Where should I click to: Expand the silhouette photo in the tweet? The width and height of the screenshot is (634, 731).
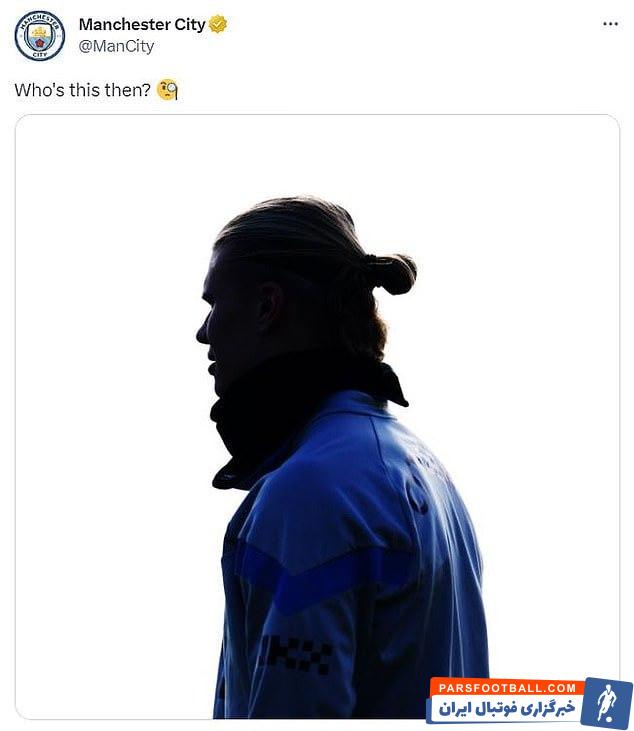[317, 416]
